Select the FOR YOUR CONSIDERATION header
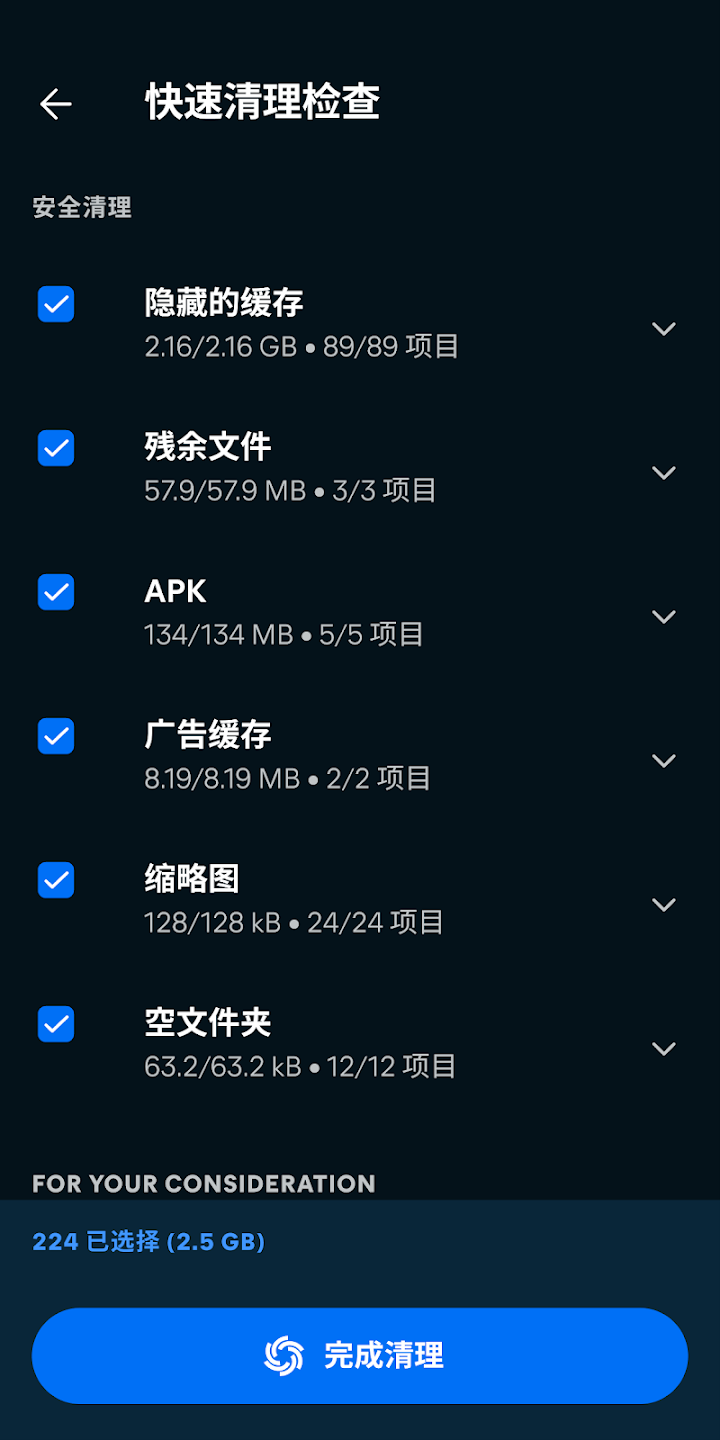The width and height of the screenshot is (720, 1440). pyautogui.click(x=203, y=1183)
